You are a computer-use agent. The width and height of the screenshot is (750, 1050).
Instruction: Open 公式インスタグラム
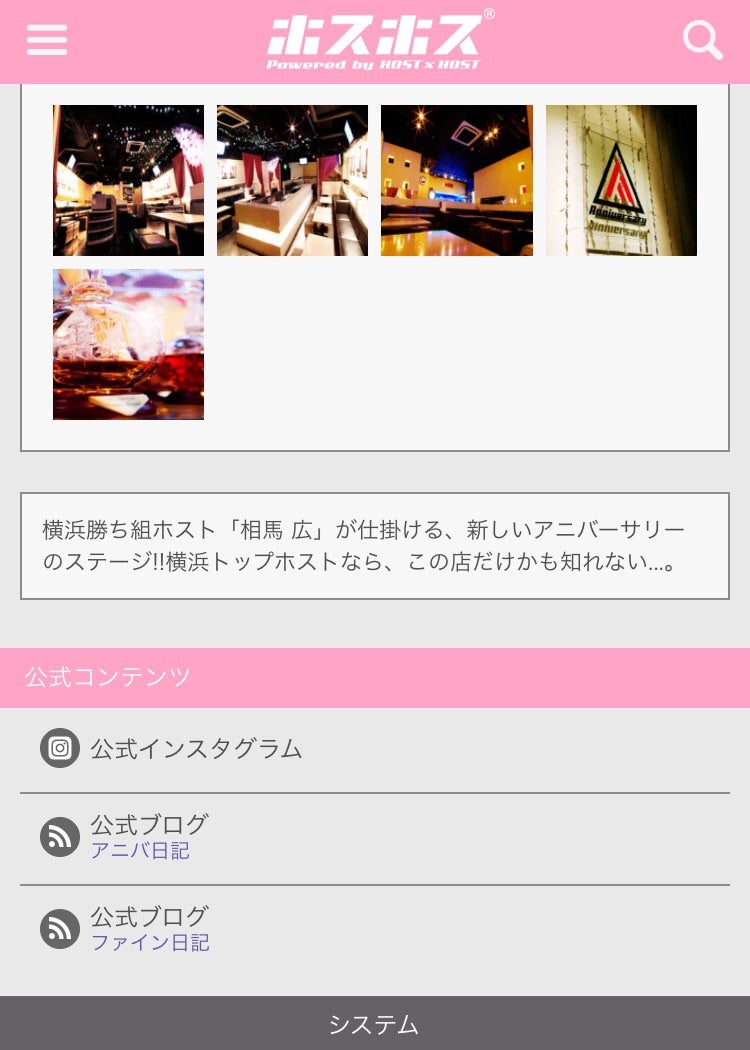click(196, 749)
